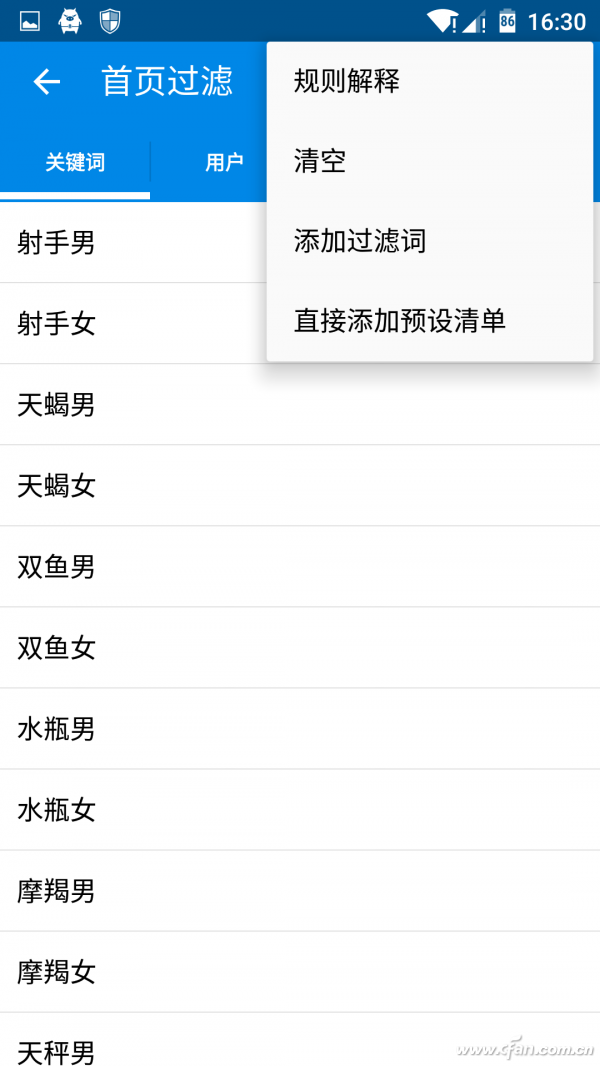The image size is (600, 1066).
Task: Go back using the arrow icon
Action: (47, 82)
